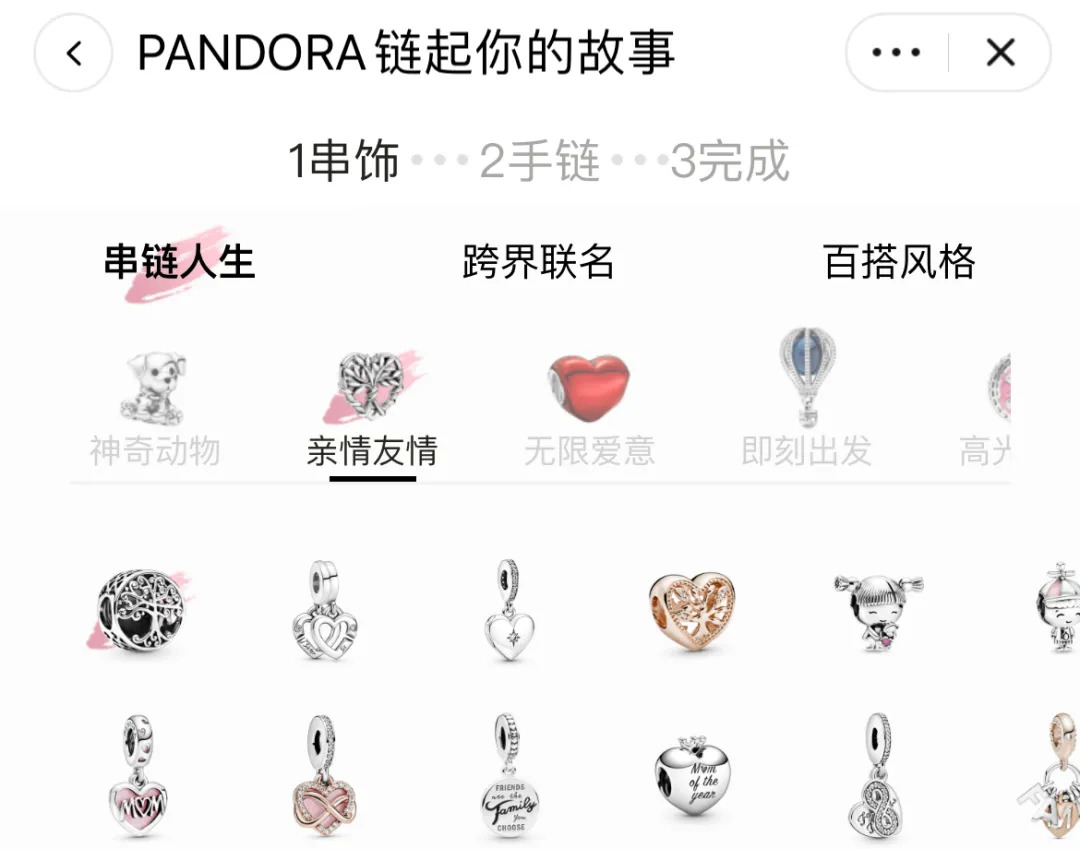The image size is (1080, 849).
Task: Pick the plain silver heart dangle charm
Action: coord(509,611)
